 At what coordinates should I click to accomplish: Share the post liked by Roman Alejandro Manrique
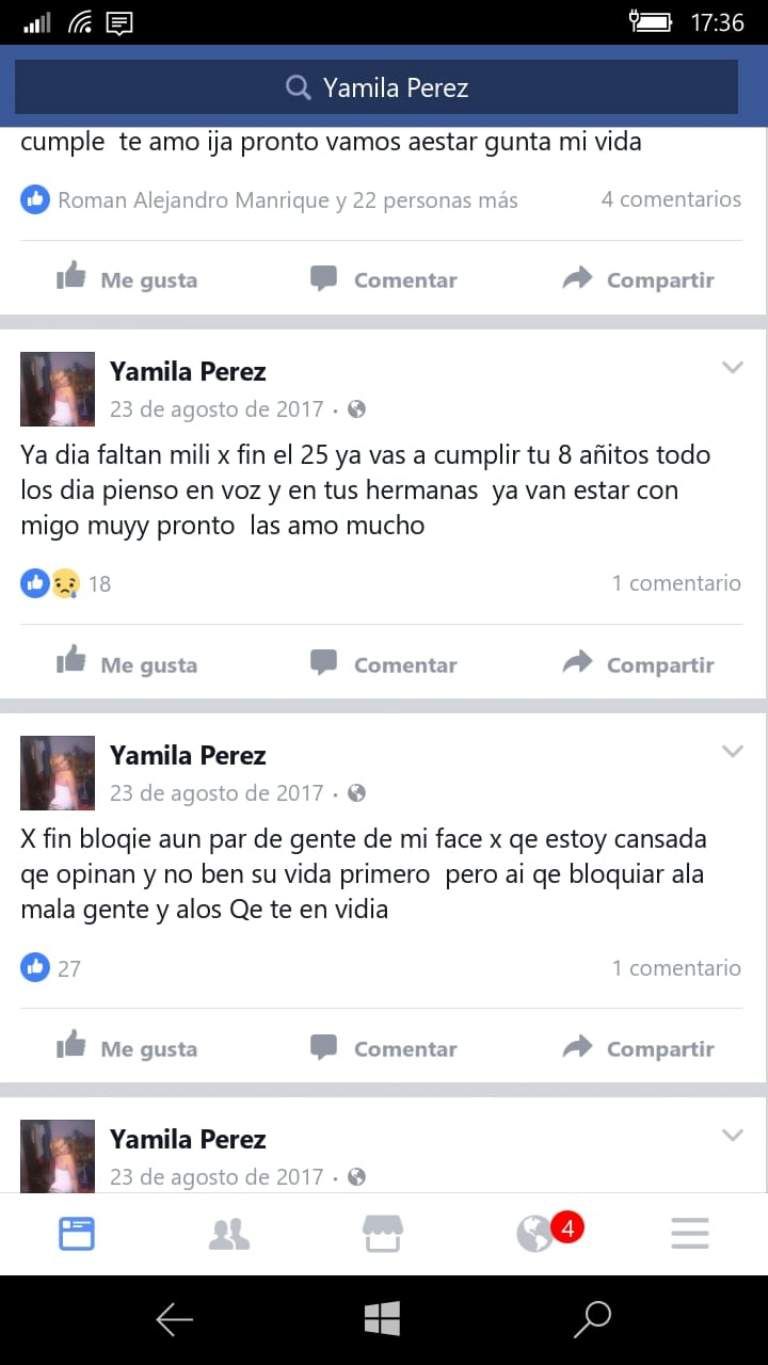pyautogui.click(x=638, y=280)
